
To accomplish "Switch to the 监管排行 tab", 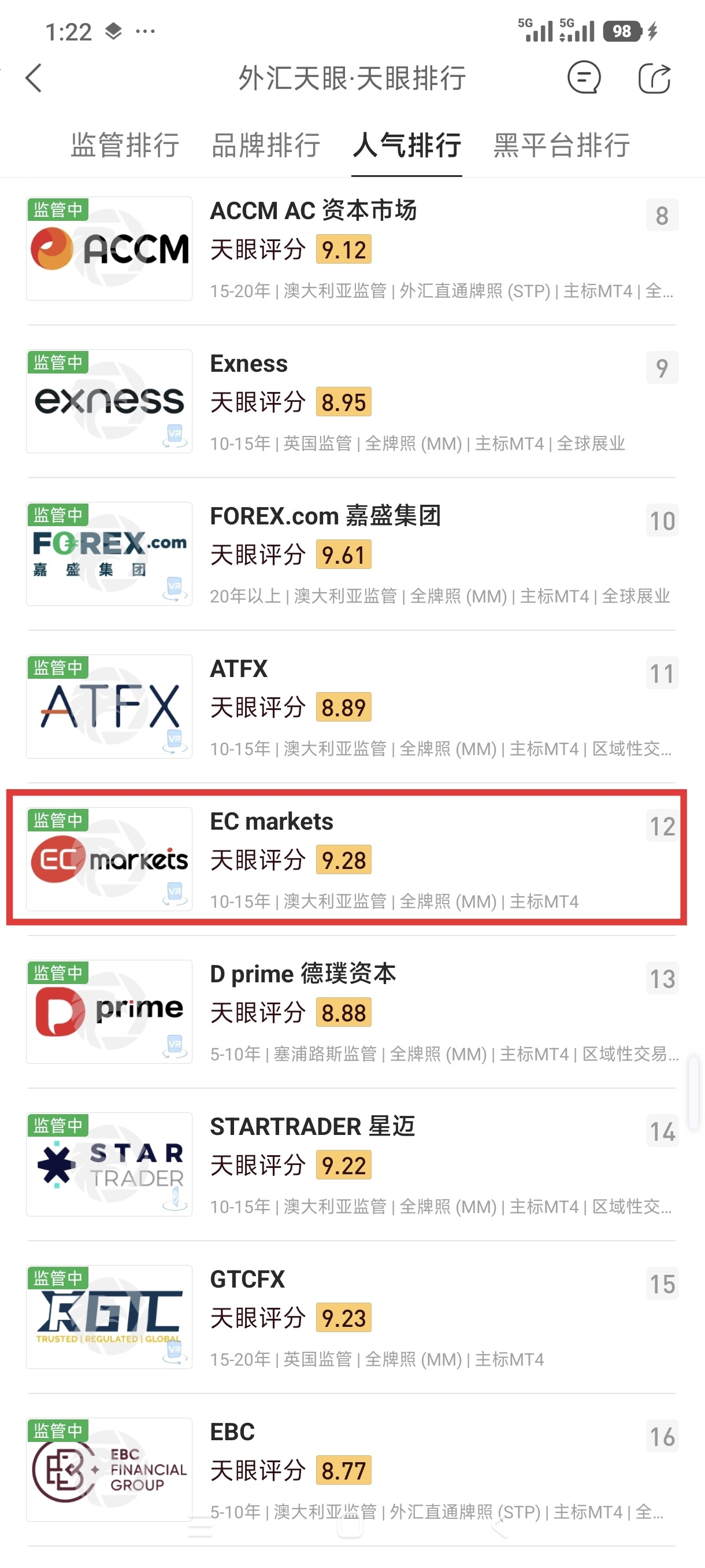I will coord(125,146).
